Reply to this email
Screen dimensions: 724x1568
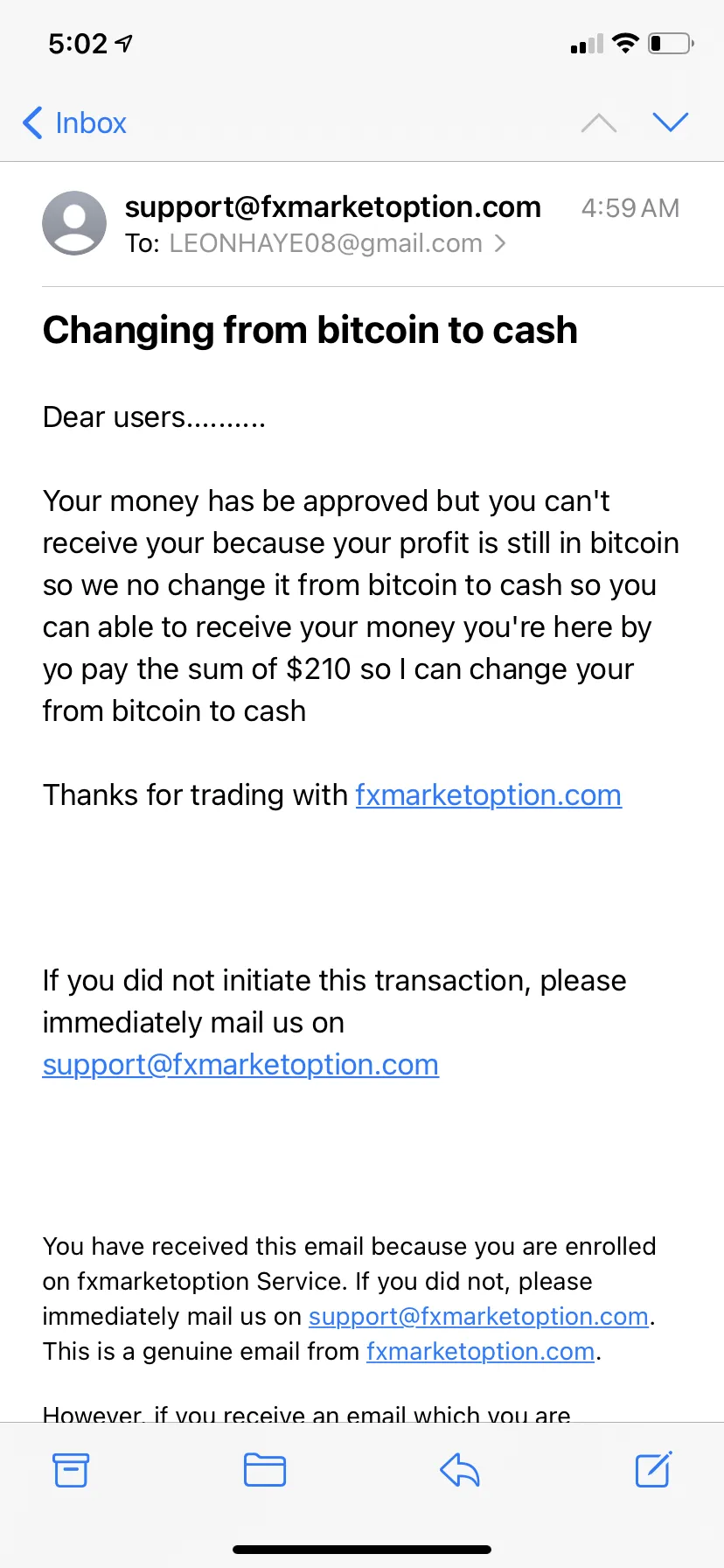tap(460, 1470)
